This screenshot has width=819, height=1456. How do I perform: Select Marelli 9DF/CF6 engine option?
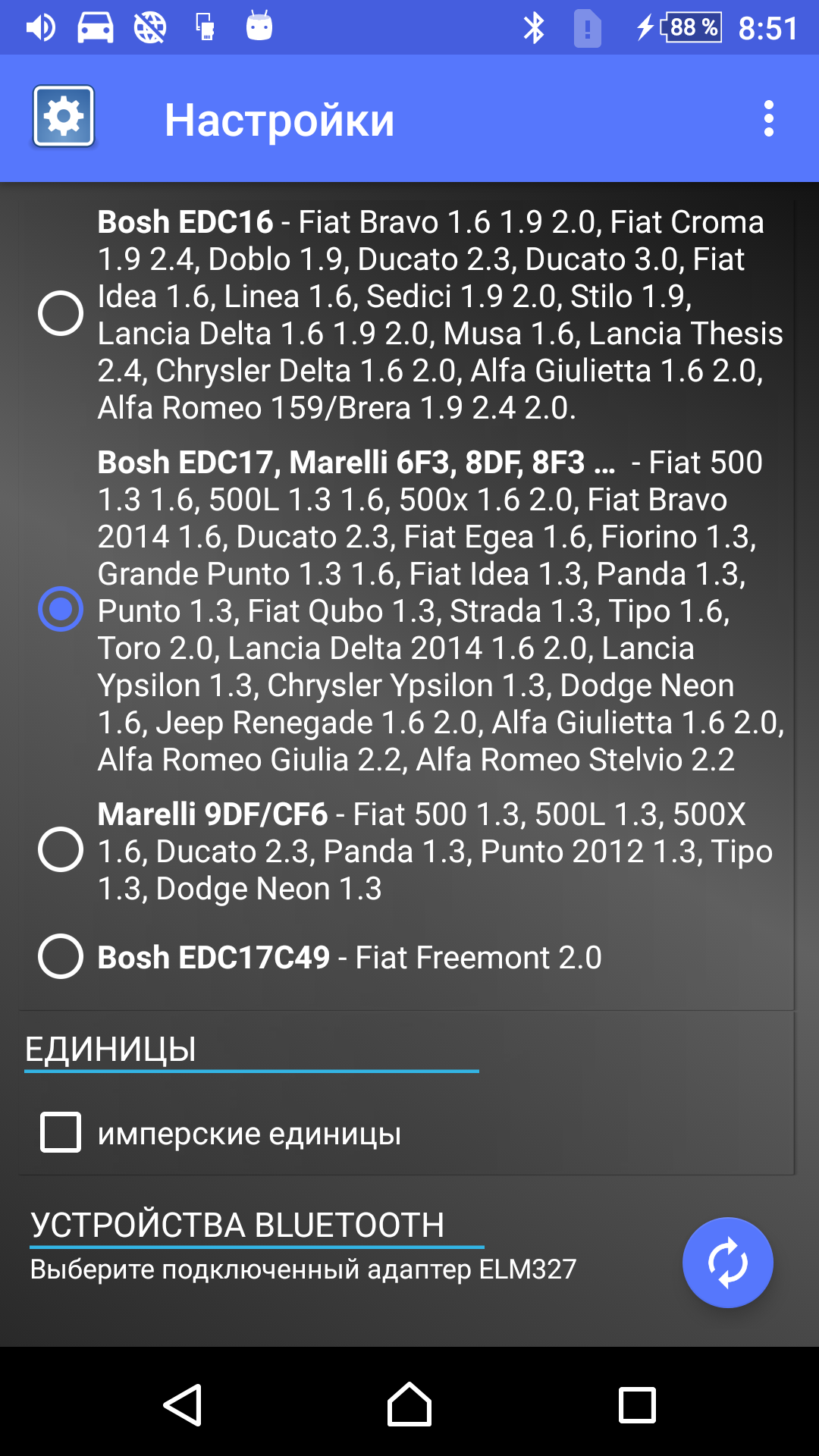click(61, 849)
